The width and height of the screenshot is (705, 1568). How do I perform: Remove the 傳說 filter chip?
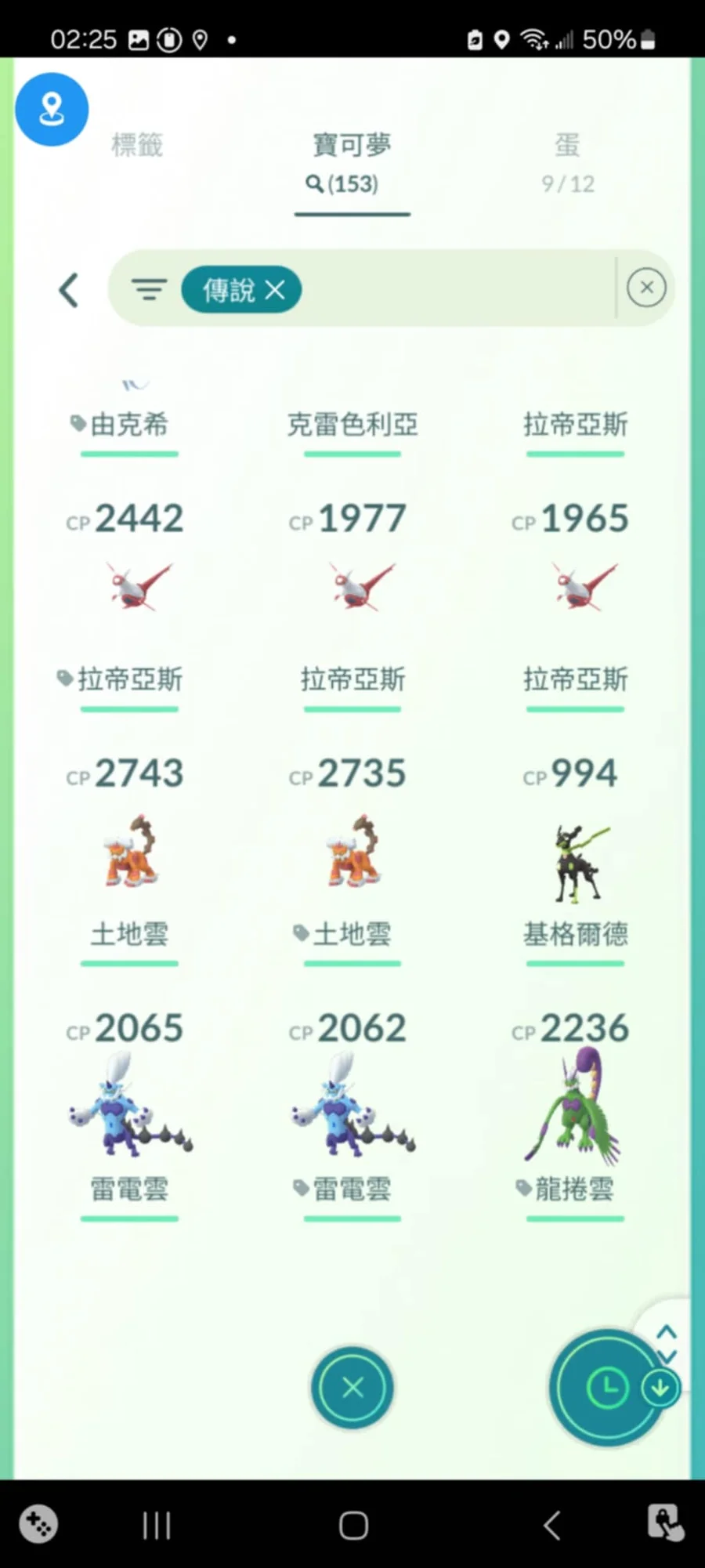coord(275,290)
